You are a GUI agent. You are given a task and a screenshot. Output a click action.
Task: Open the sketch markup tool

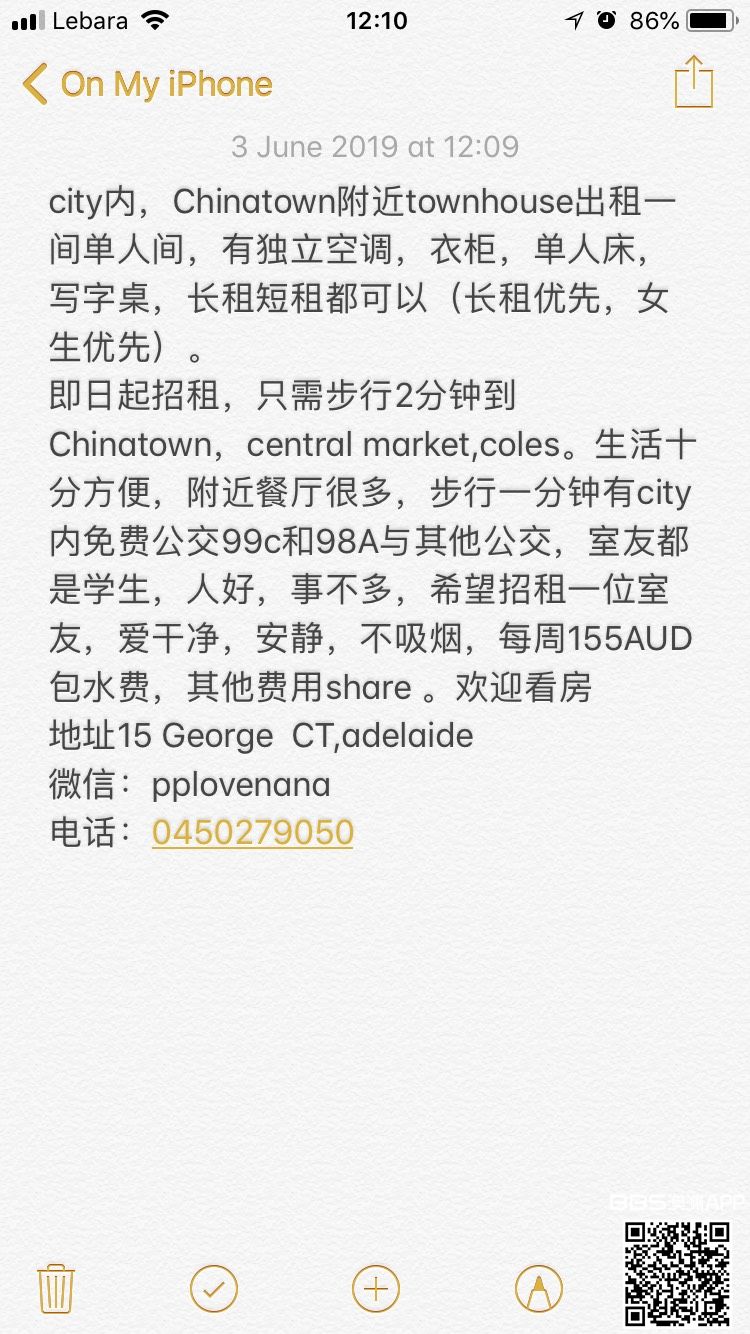coord(539,1287)
